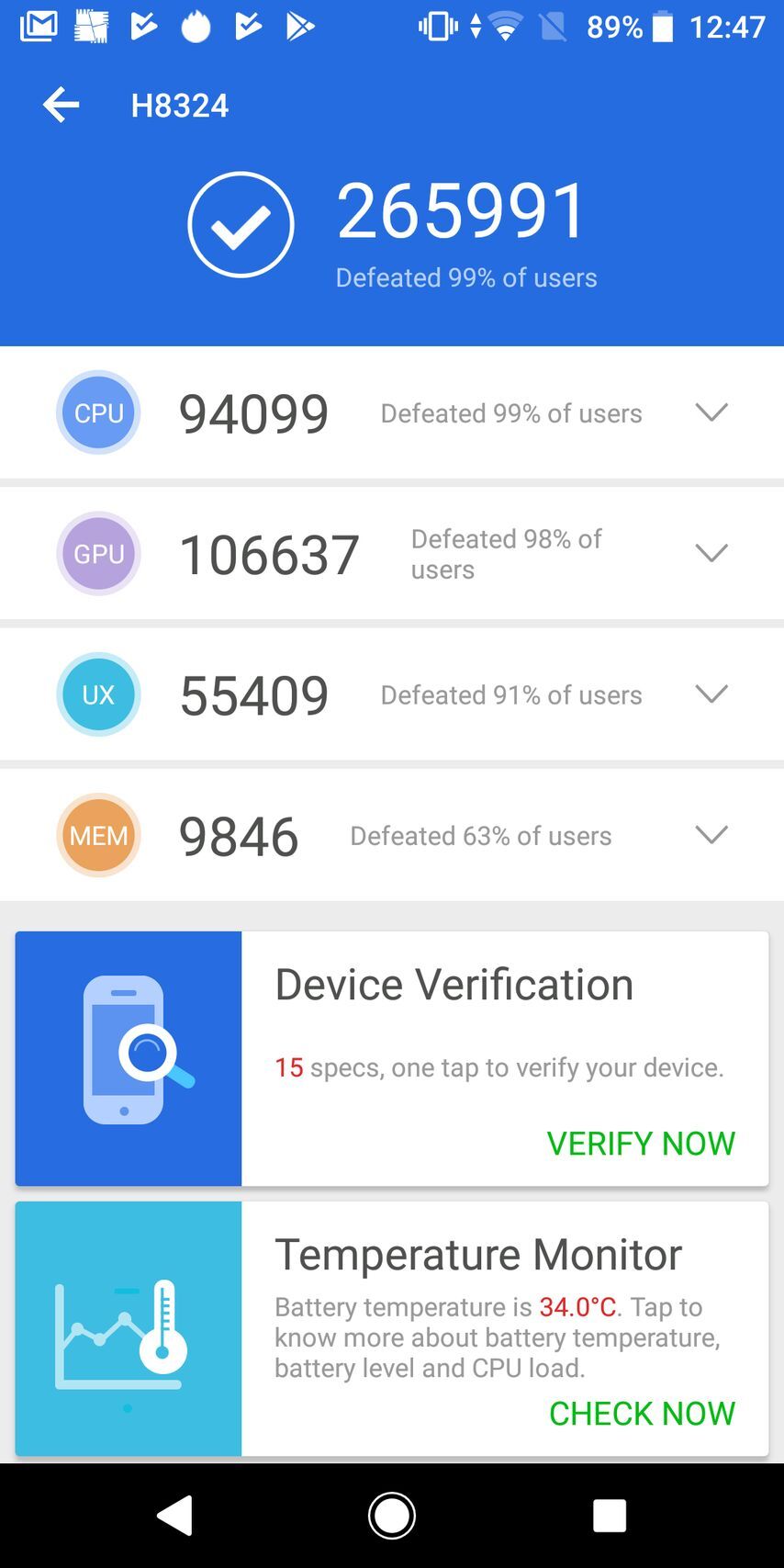Go back using the top arrow
This screenshot has height=1568, width=784.
[61, 105]
